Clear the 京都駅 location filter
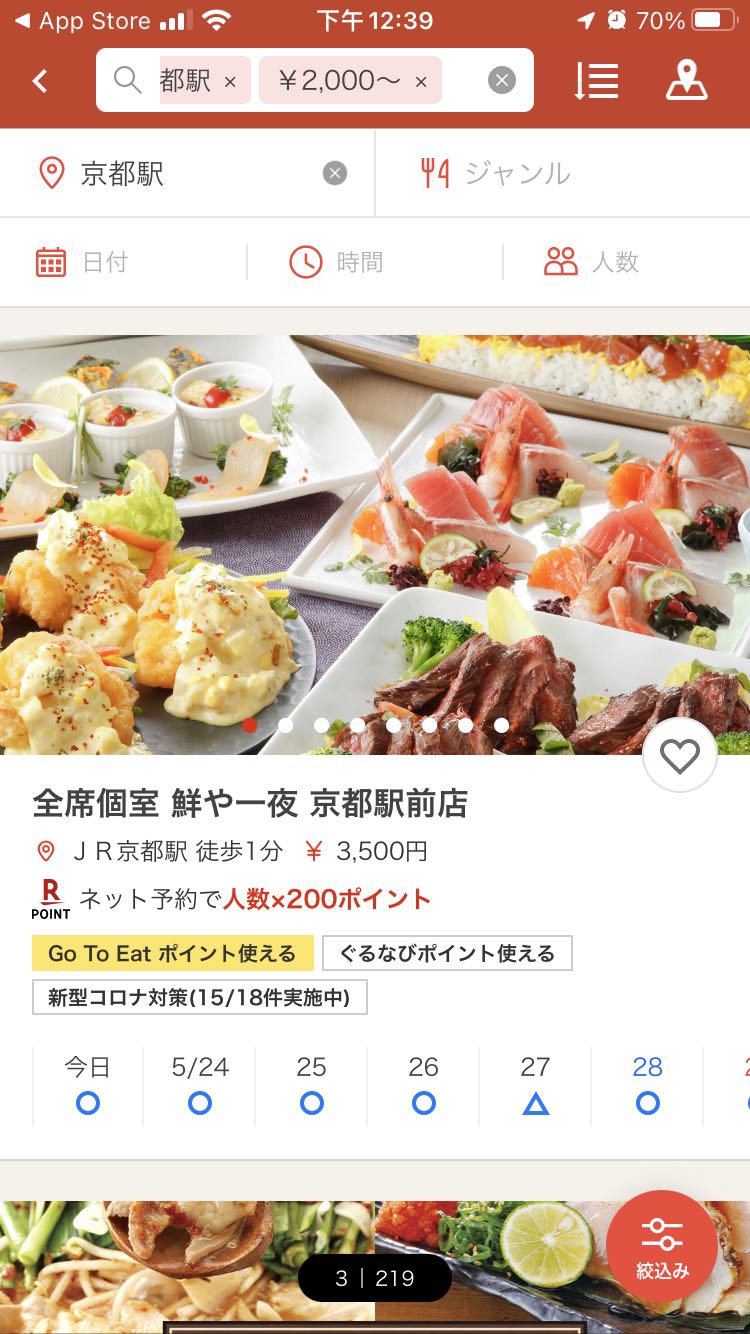This screenshot has height=1334, width=750. 335,174
